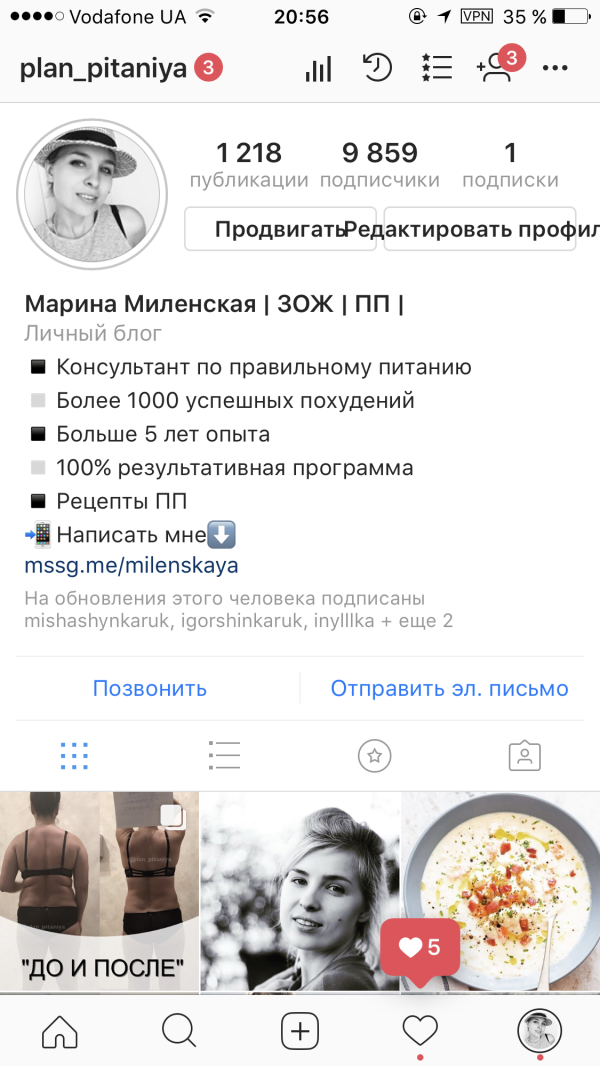Open the three-dot options menu
600x1066 pixels.
tap(555, 68)
